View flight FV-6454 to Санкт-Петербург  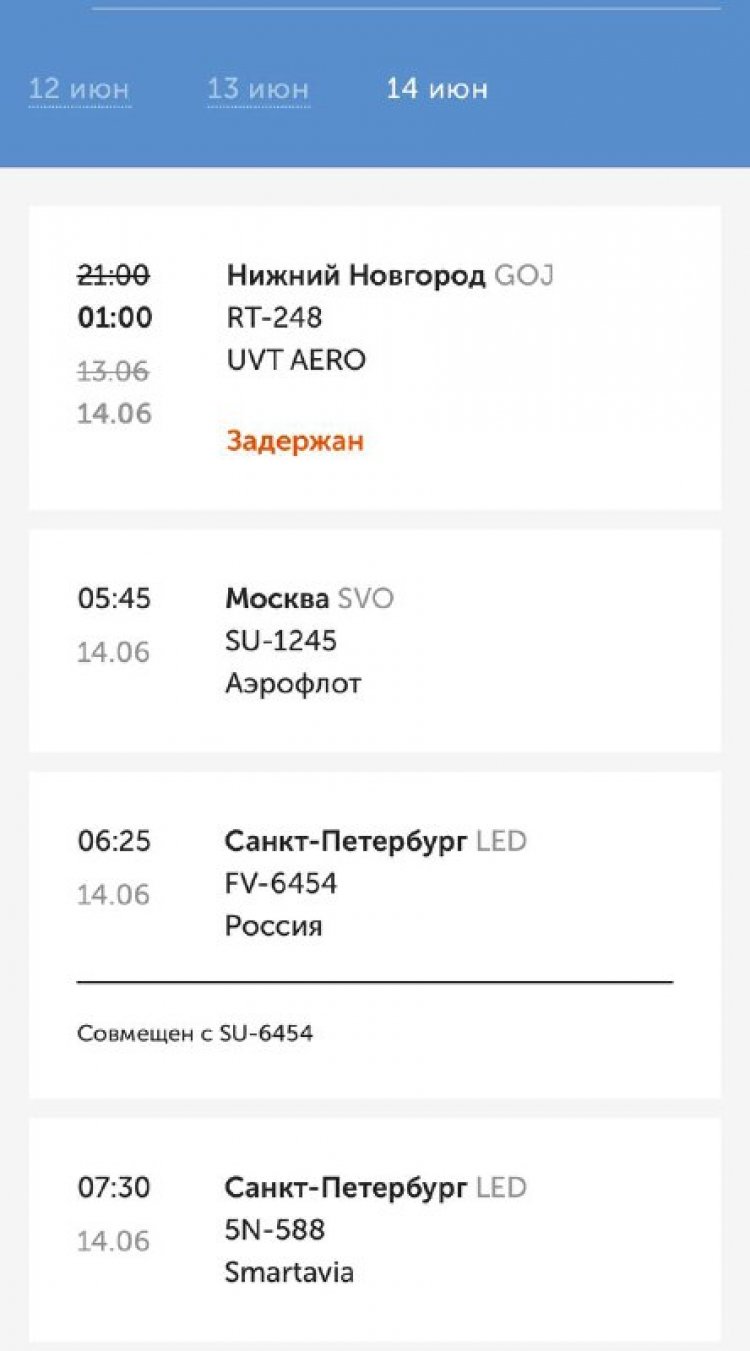(374, 883)
